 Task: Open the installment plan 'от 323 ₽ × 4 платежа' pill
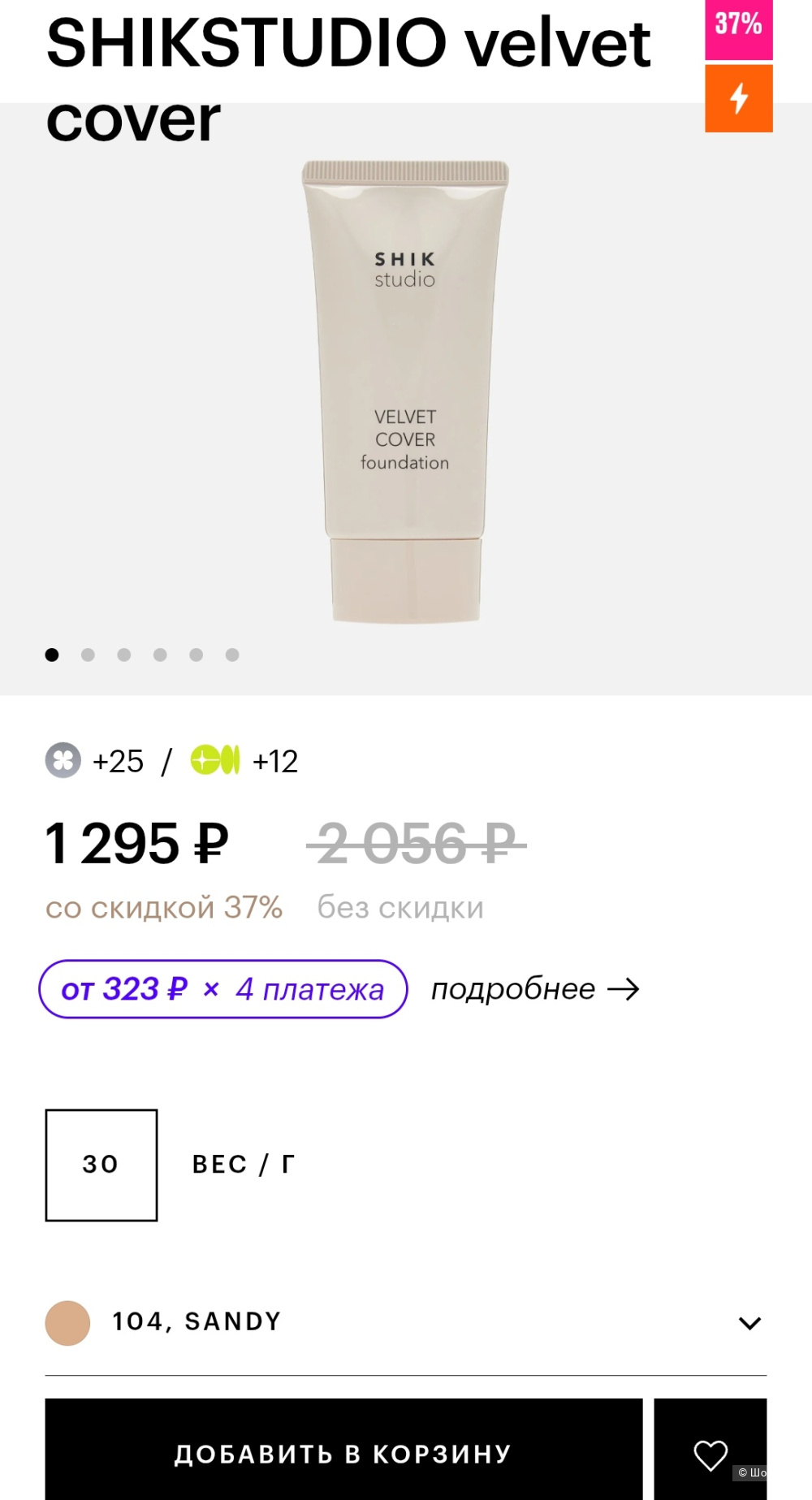[x=224, y=988]
